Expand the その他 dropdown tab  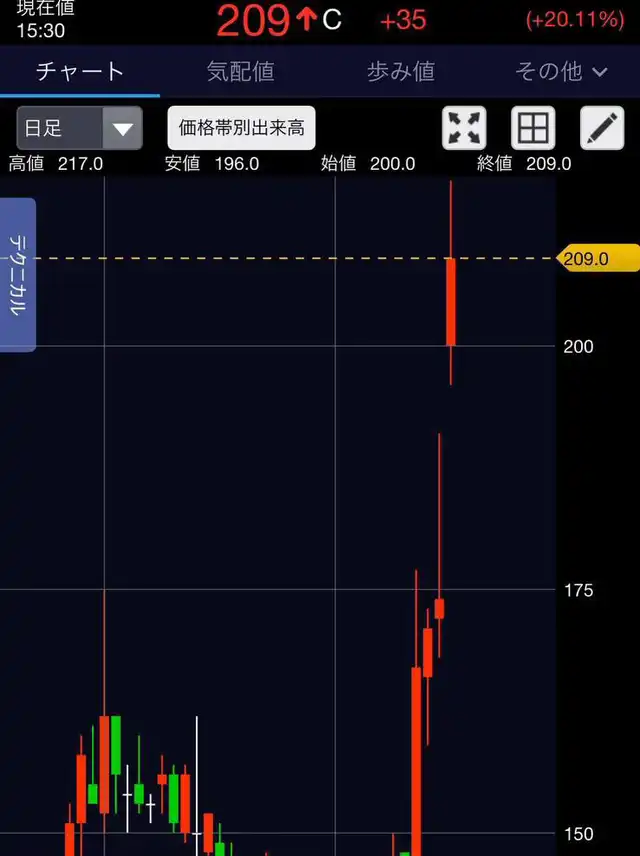click(561, 72)
